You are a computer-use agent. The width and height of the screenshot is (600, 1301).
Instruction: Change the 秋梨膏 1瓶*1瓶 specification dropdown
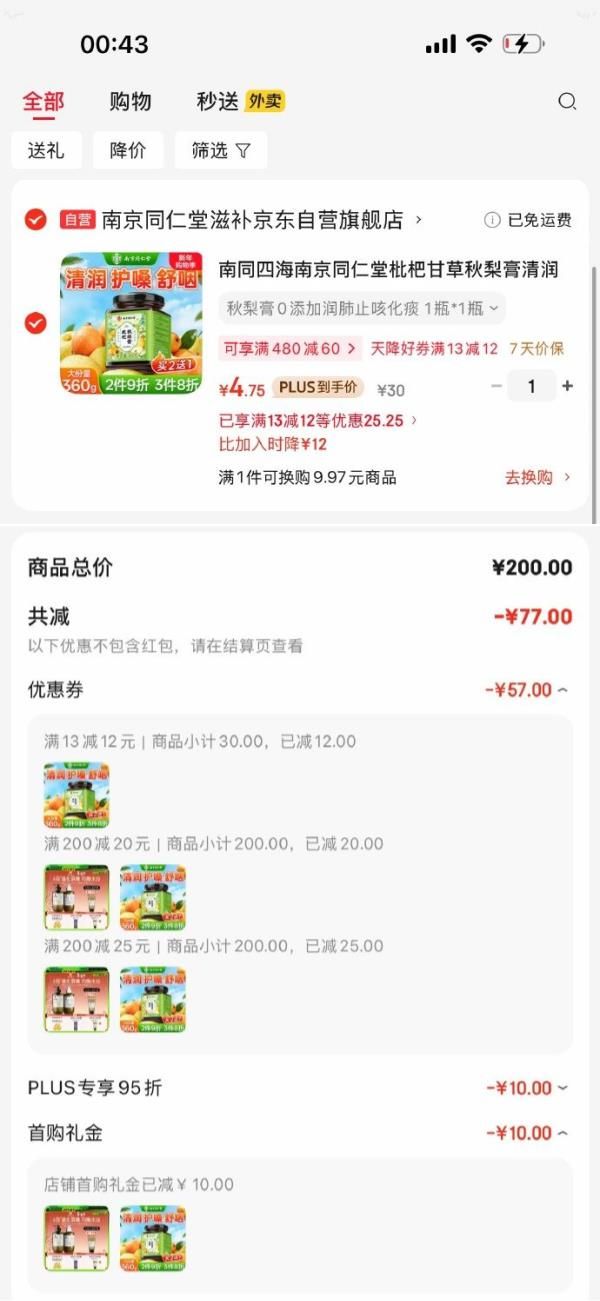(x=362, y=308)
